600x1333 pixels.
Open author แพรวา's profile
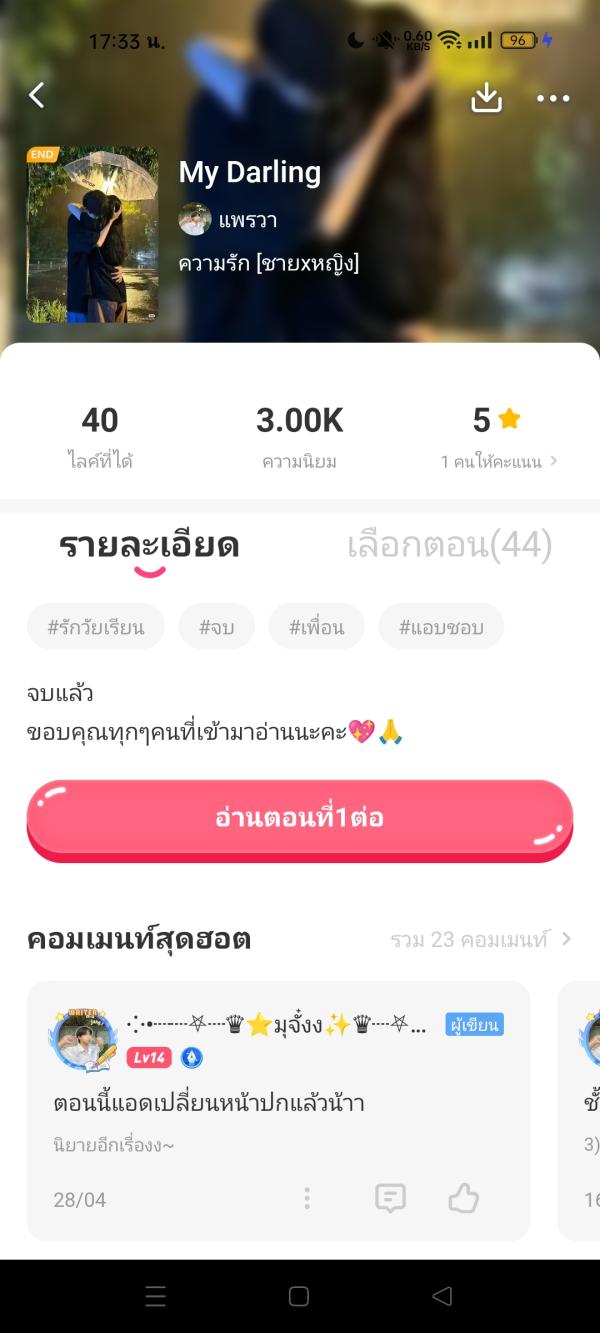tap(228, 220)
